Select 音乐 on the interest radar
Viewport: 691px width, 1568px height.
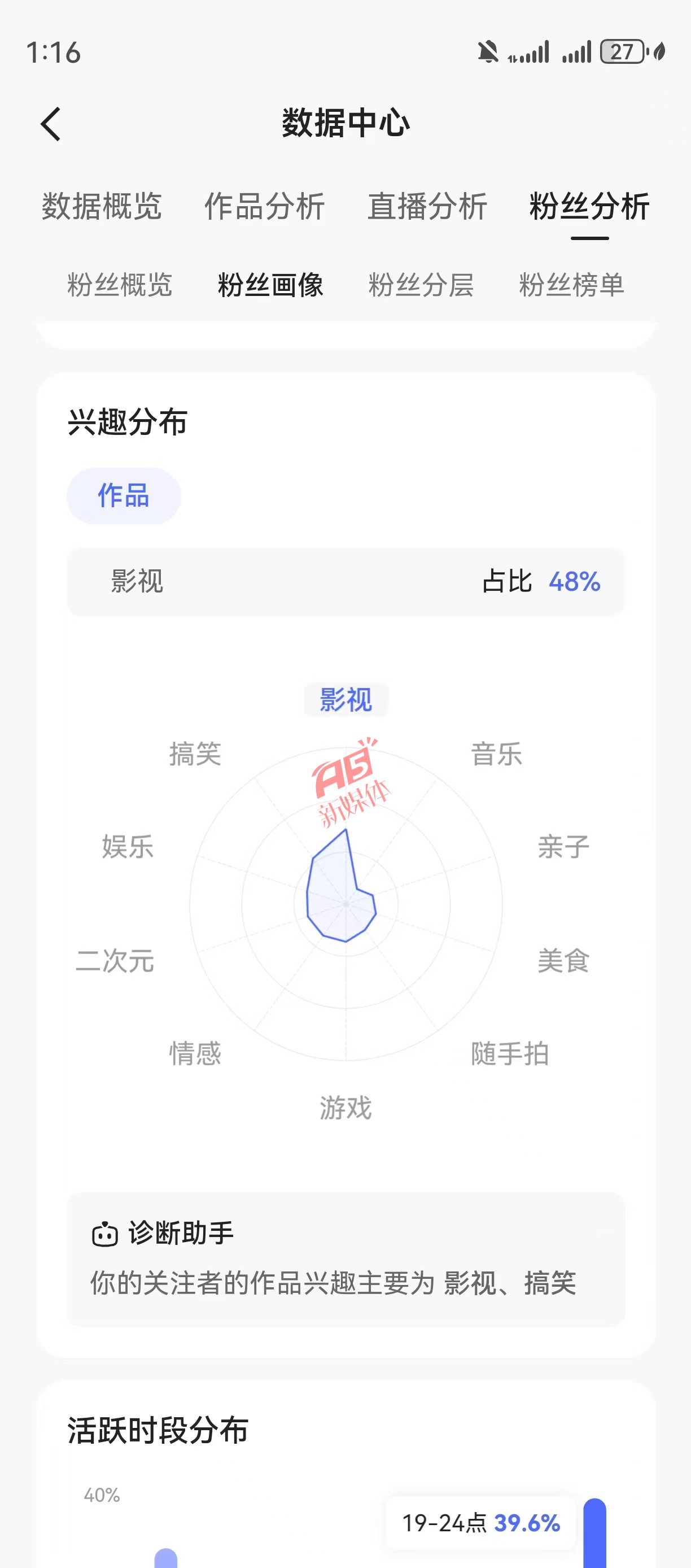pyautogui.click(x=496, y=753)
